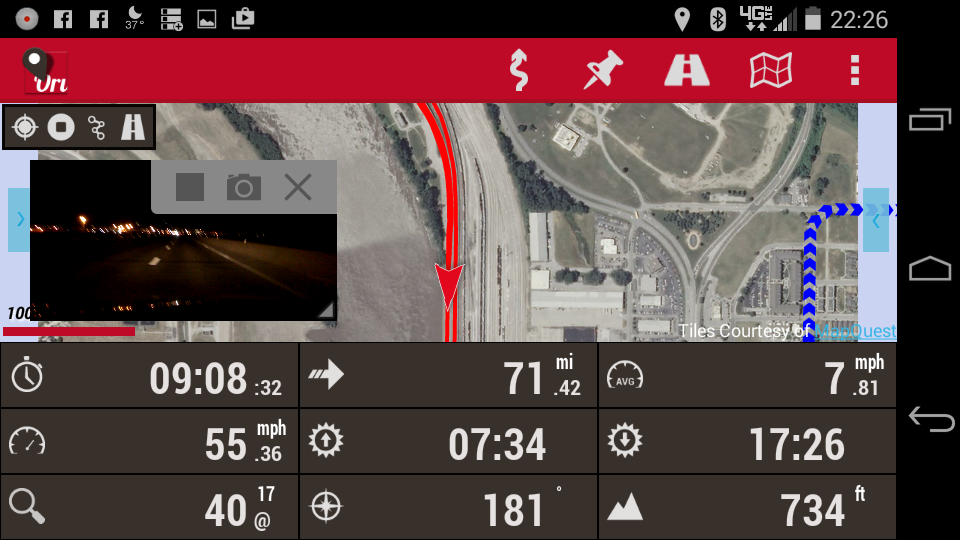
Task: Center map on current location
Action: point(25,127)
